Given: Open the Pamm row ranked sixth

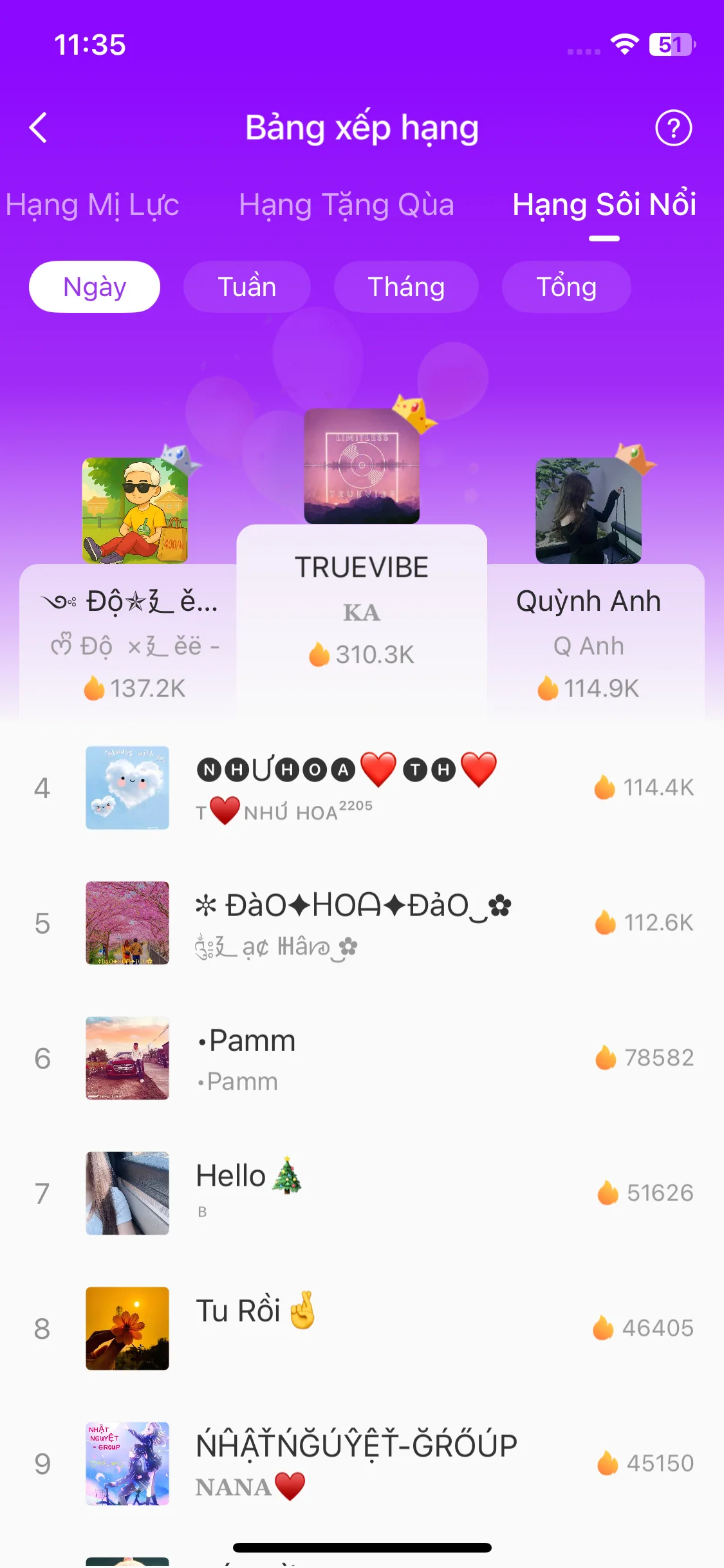Looking at the screenshot, I should (x=362, y=1058).
